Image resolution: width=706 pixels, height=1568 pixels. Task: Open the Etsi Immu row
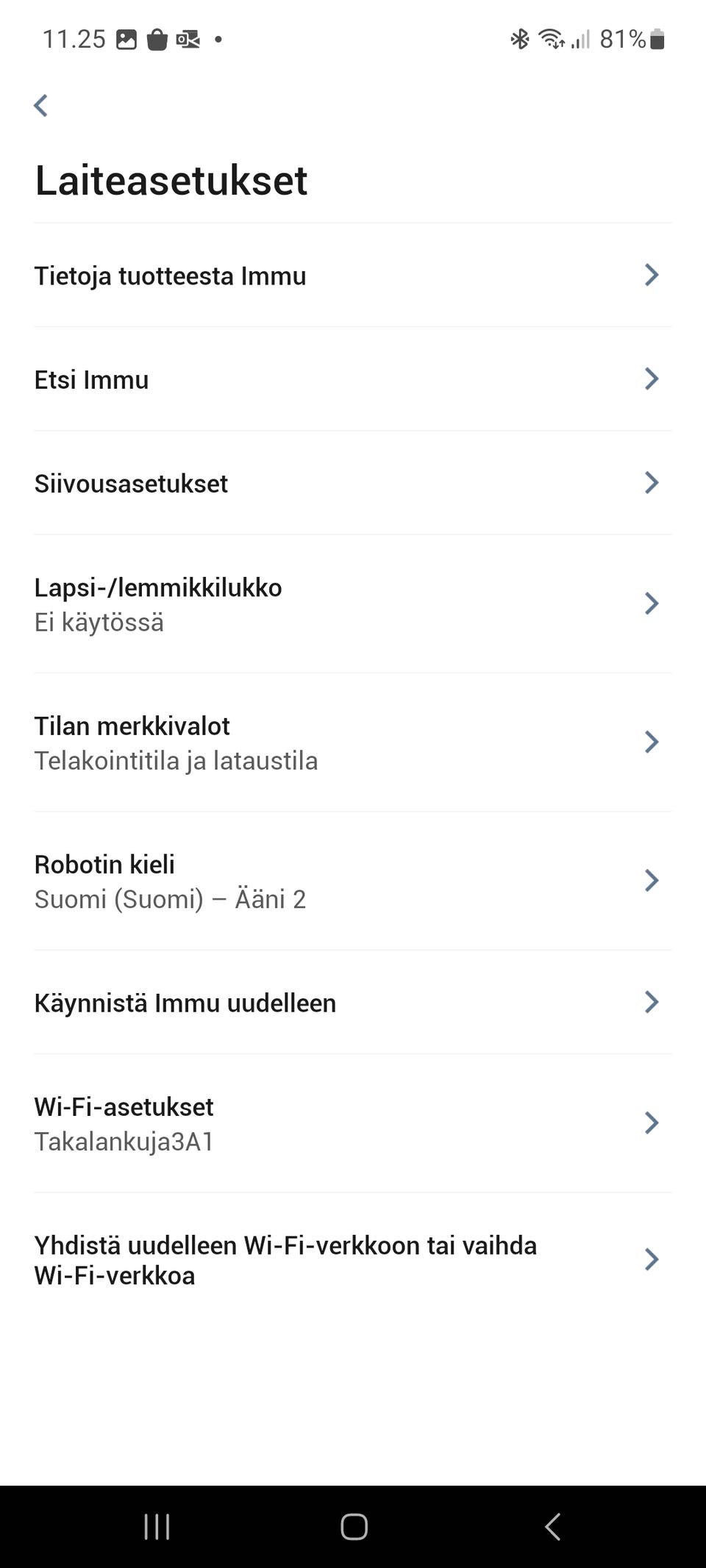pos(352,379)
